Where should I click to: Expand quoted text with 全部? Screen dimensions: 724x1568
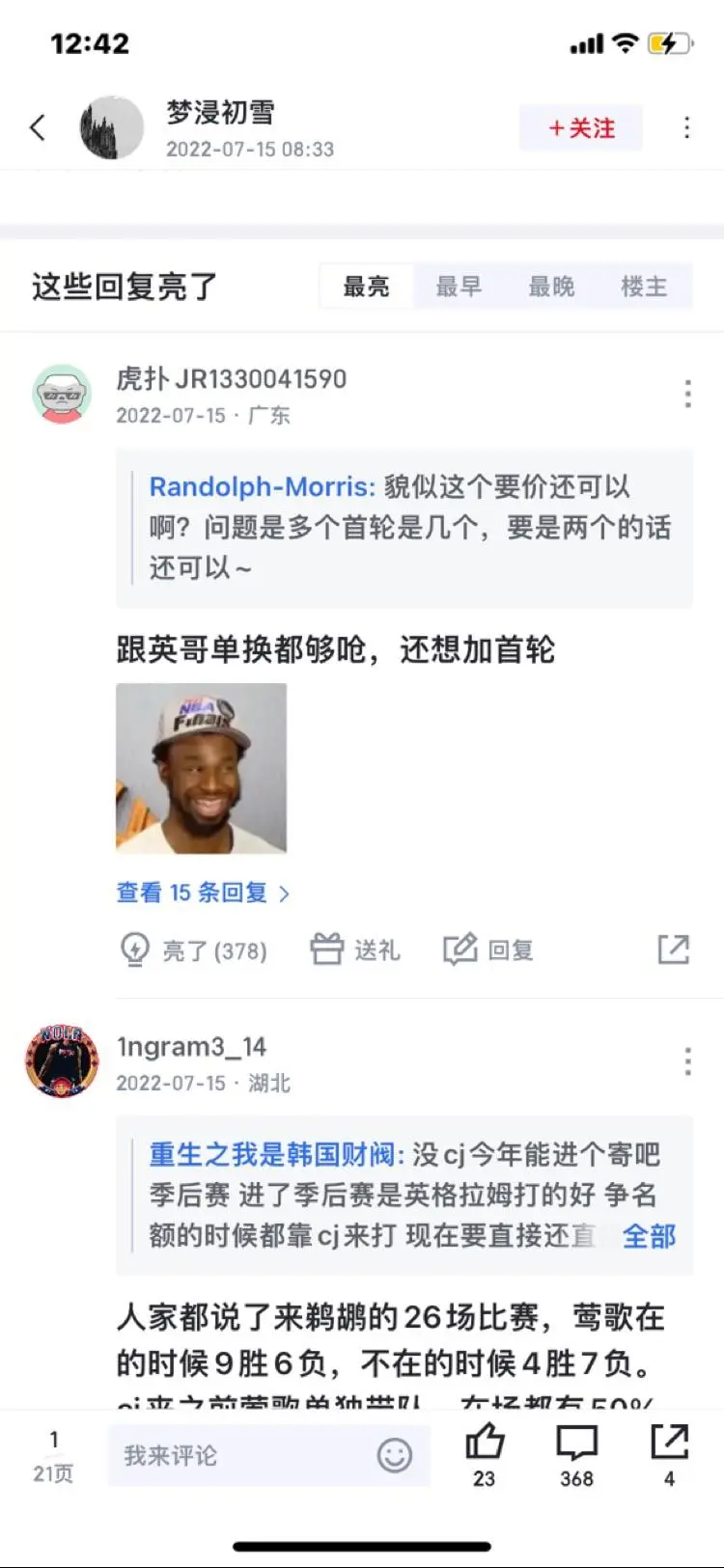coord(649,1236)
